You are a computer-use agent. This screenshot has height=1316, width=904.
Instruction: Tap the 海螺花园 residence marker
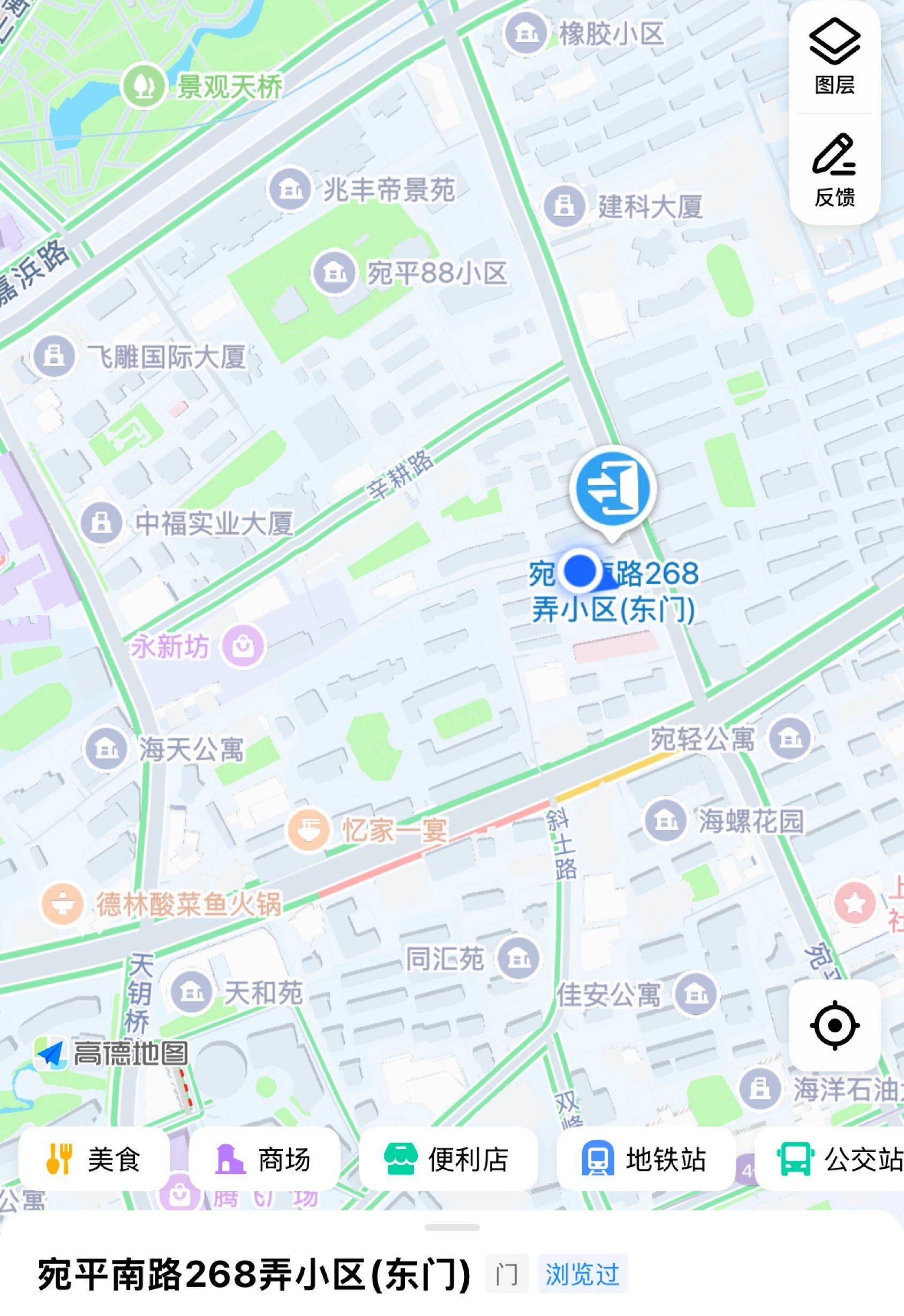(x=666, y=821)
